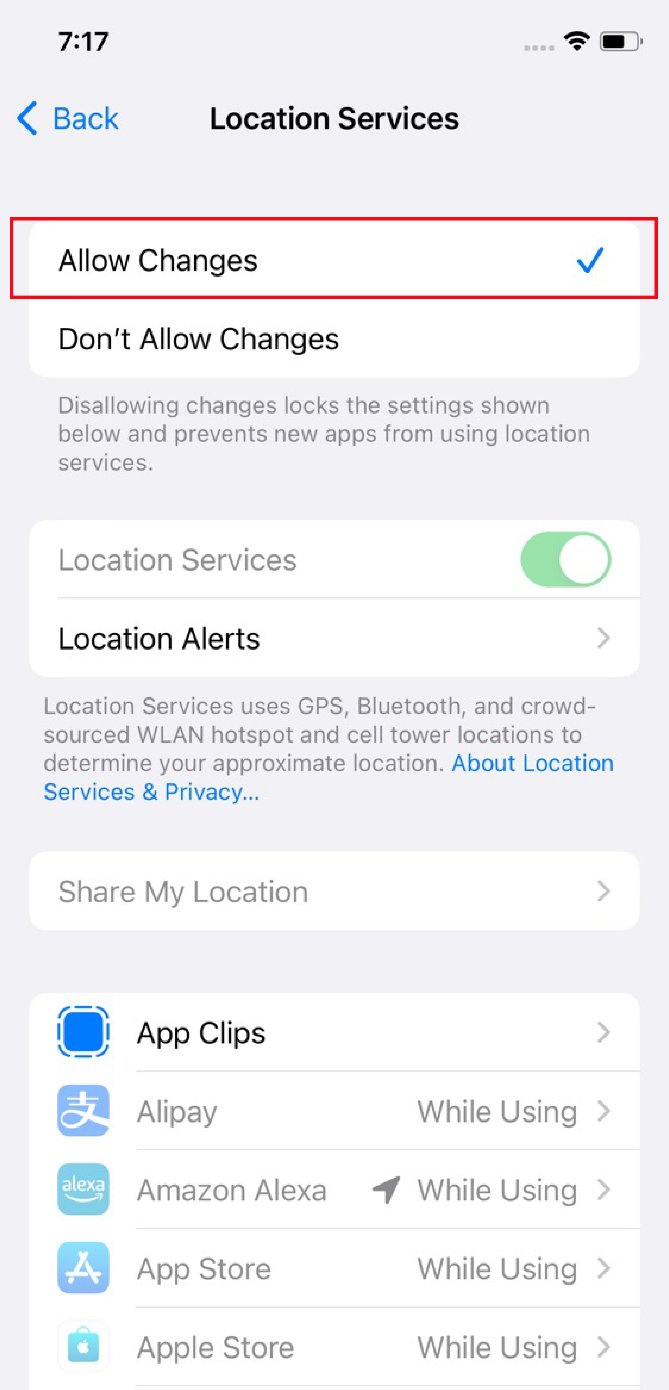Select the Allow Changes option

334,261
